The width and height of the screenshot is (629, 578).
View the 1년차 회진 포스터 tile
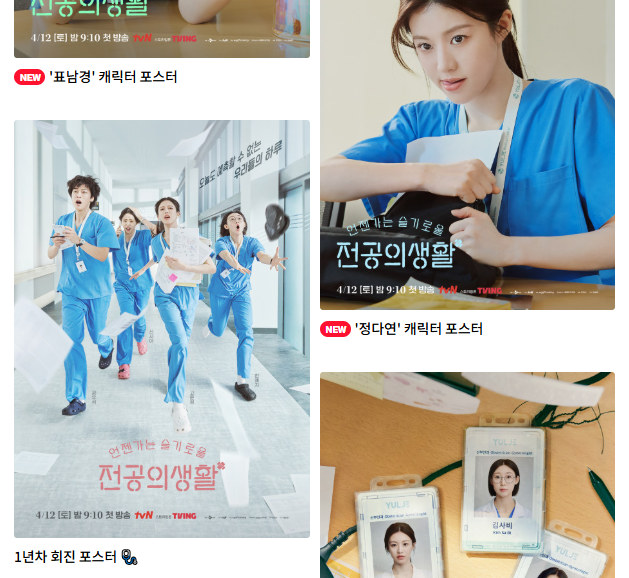click(161, 328)
